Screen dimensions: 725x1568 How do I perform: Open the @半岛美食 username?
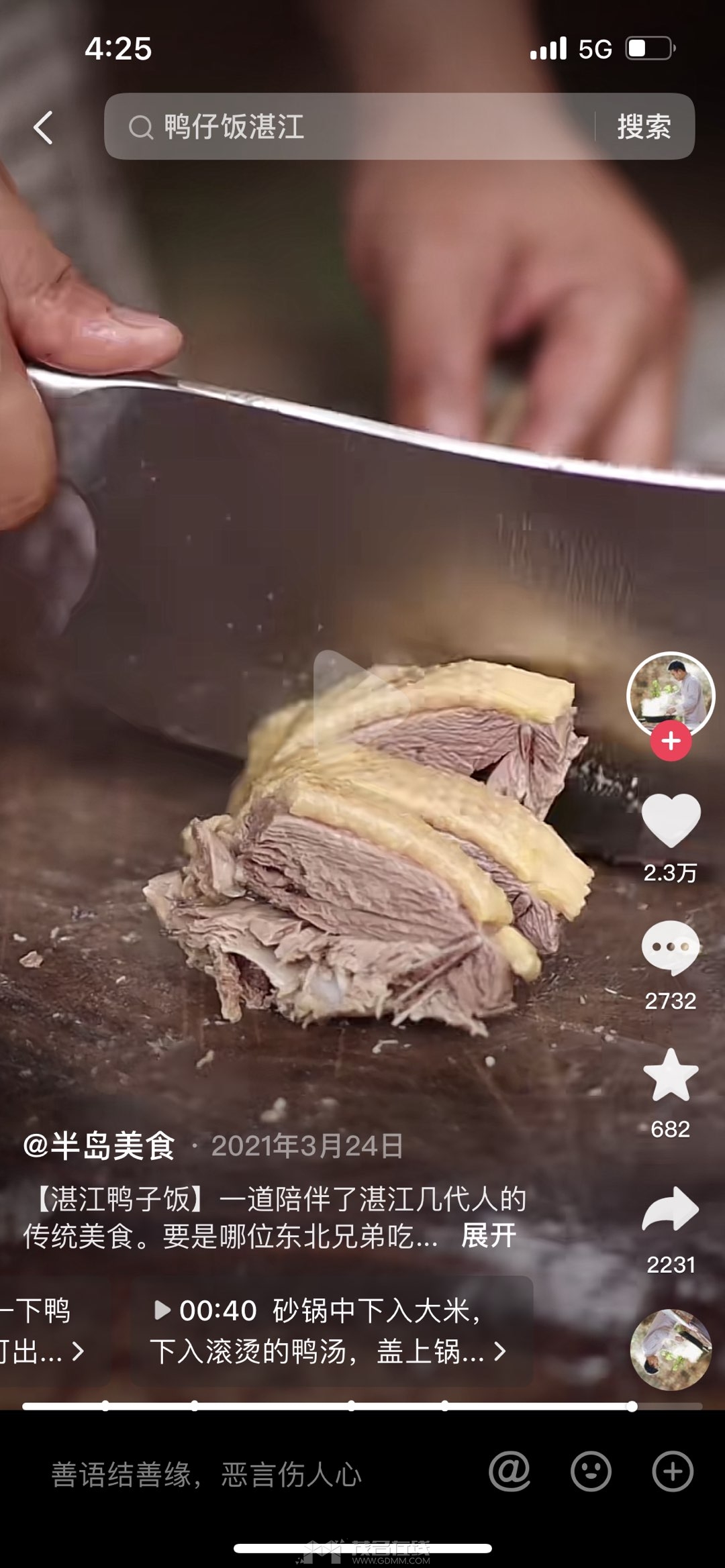pyautogui.click(x=99, y=1145)
